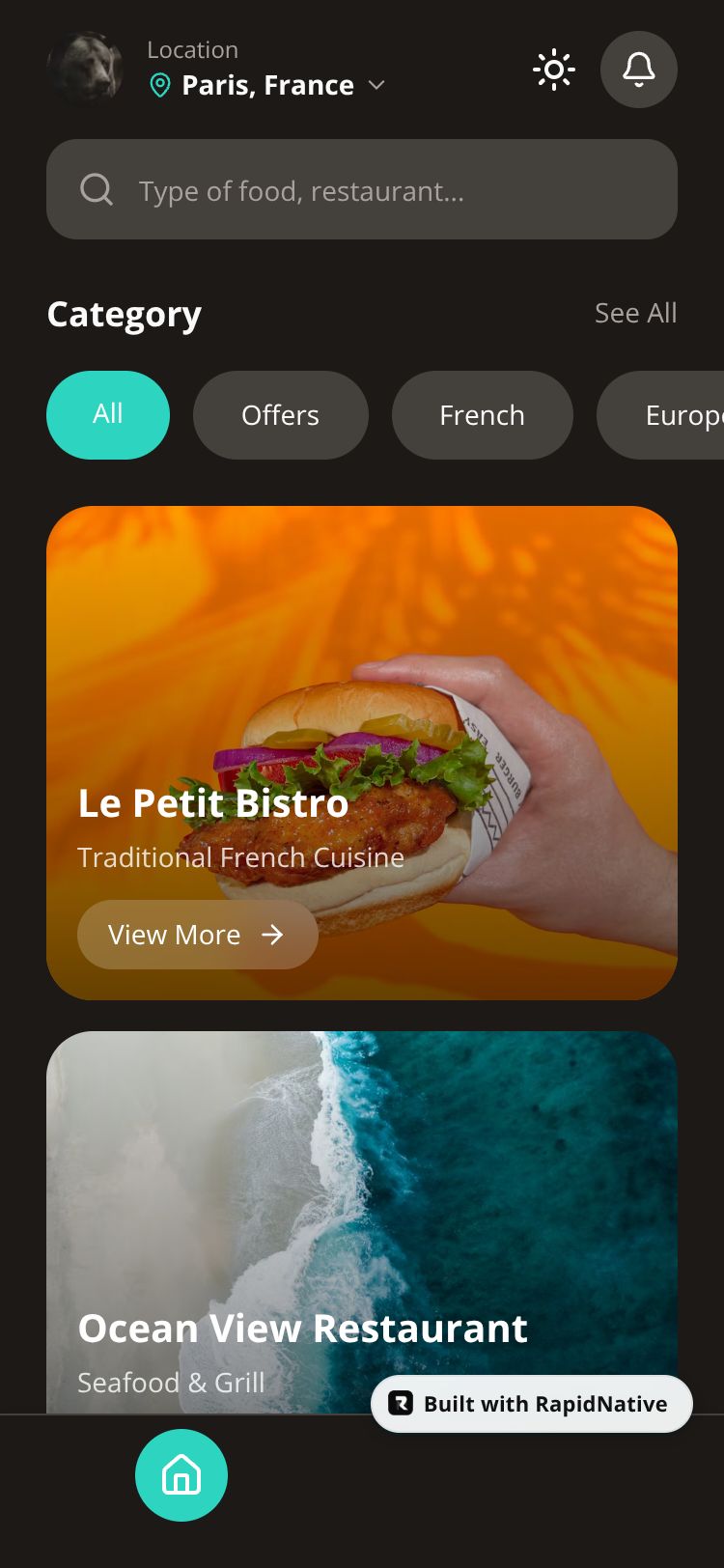
Task: Open the profile avatar picture
Action: coord(85,70)
